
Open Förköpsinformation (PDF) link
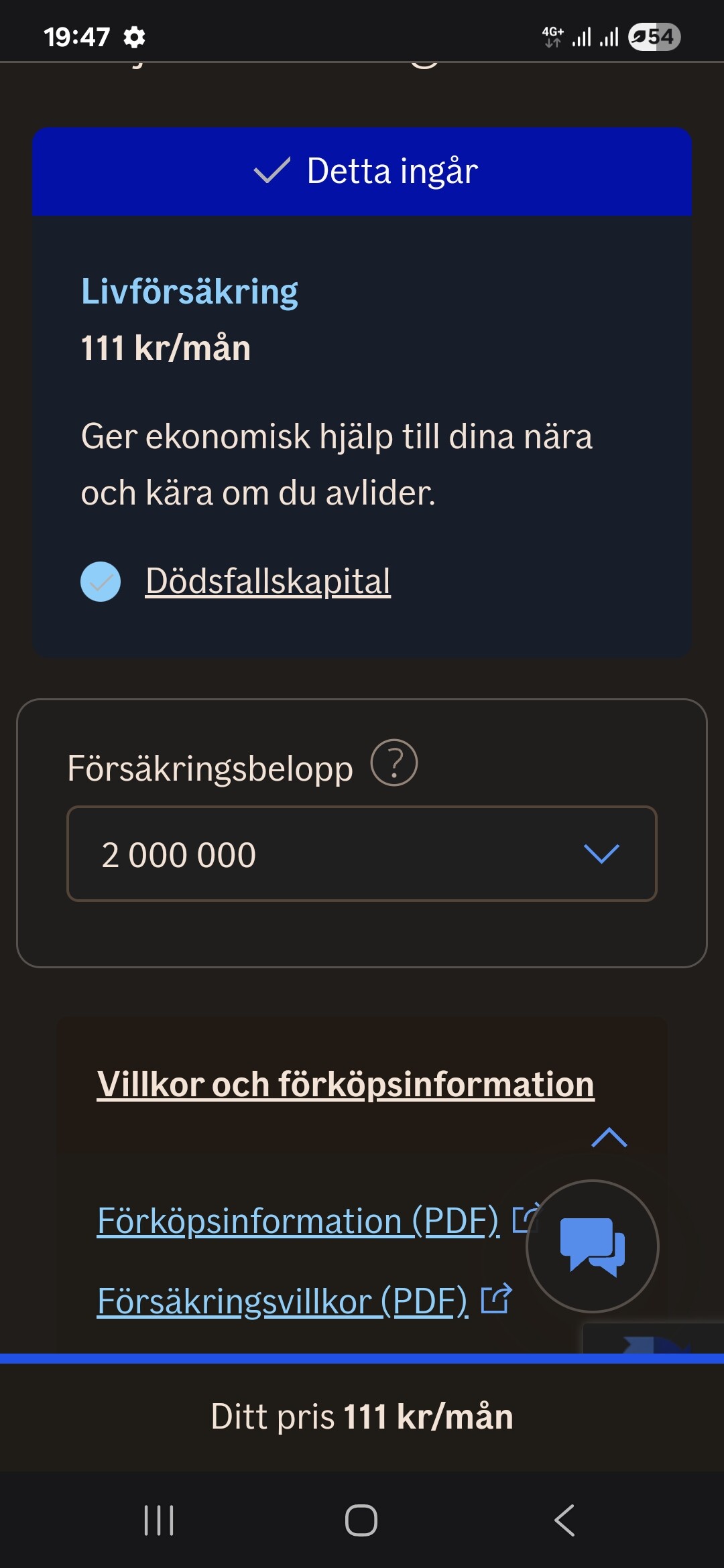coord(298,1220)
